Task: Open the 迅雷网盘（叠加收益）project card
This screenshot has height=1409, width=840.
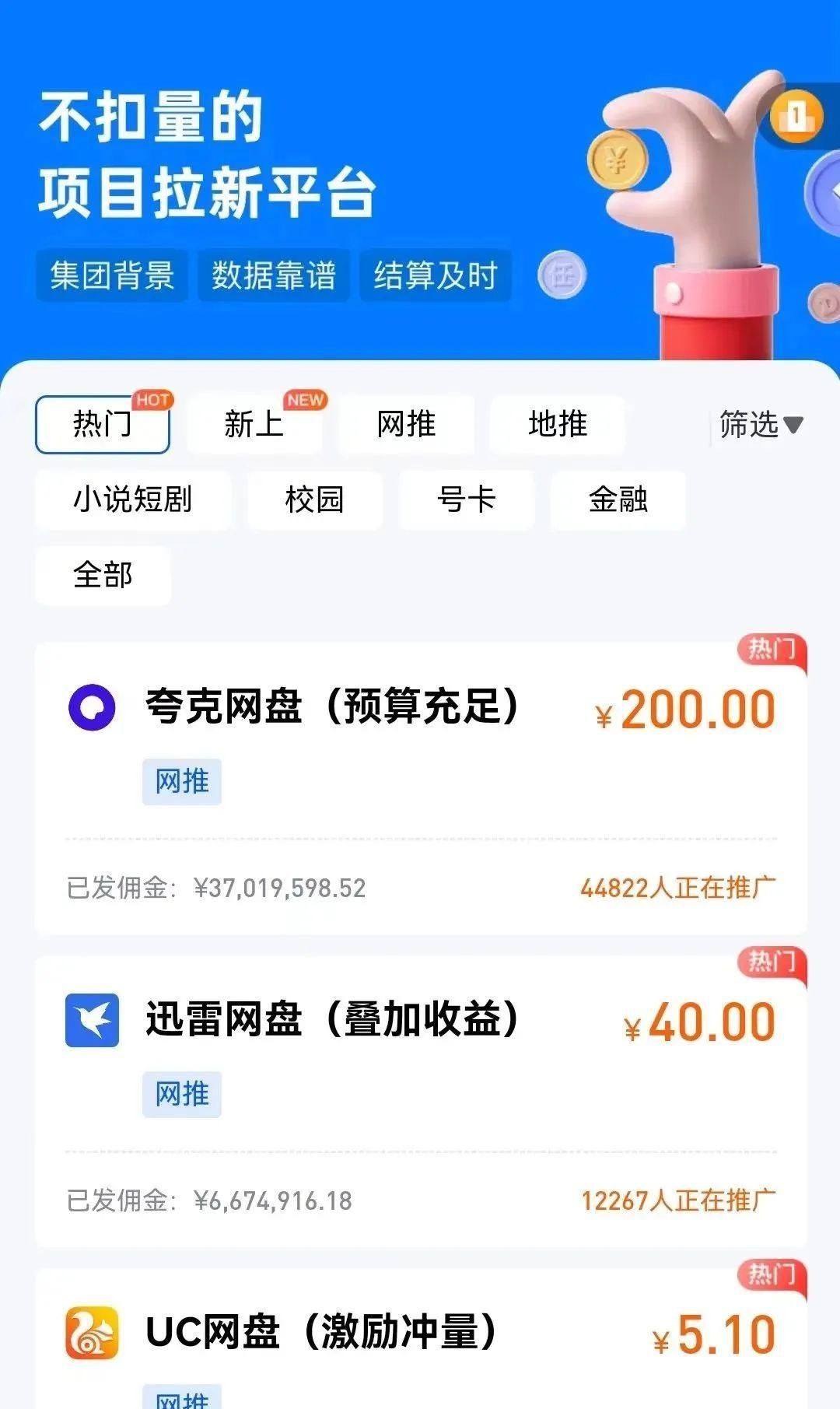Action: coord(420,1099)
